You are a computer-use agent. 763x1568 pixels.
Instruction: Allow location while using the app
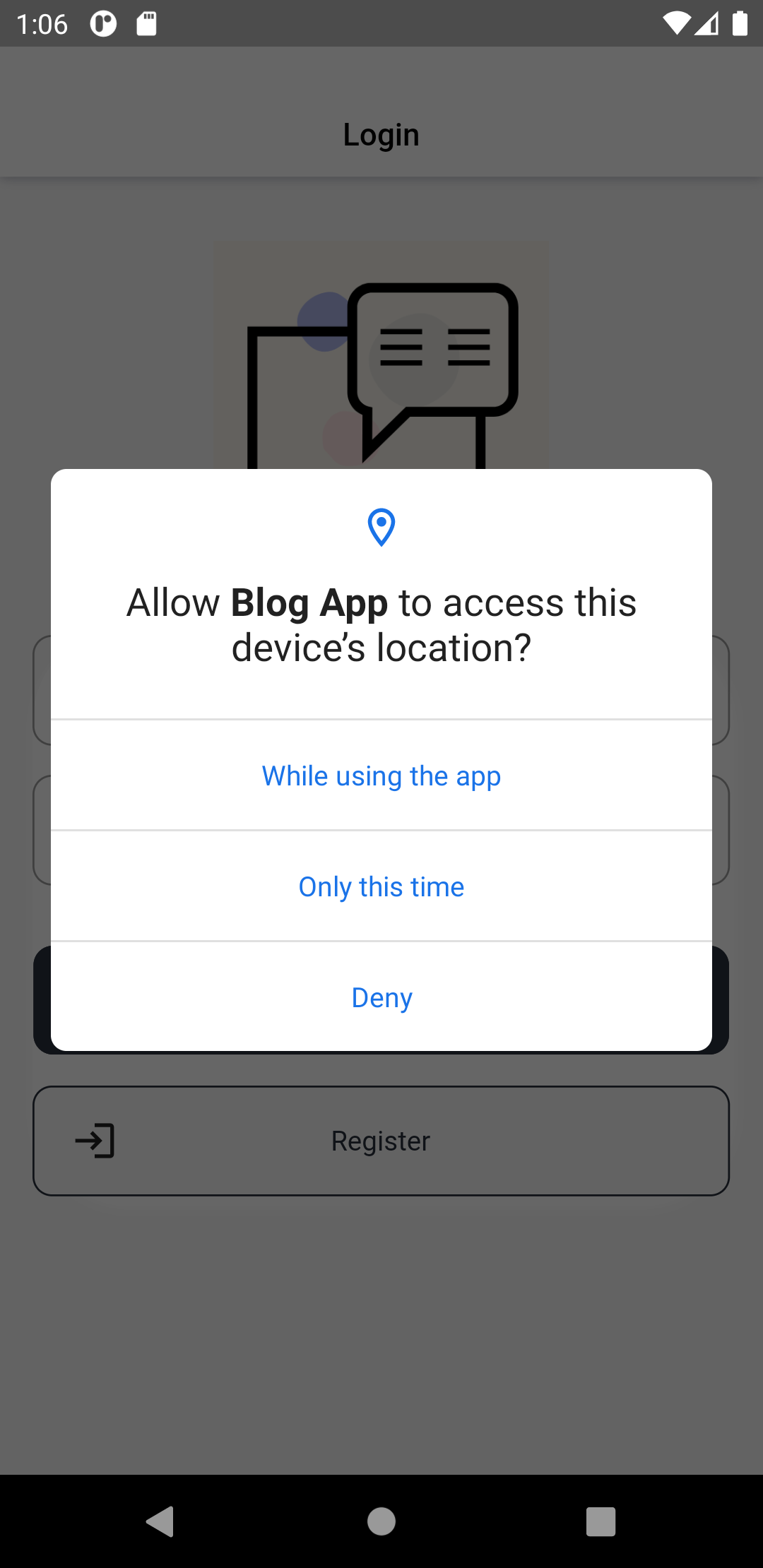point(381,776)
